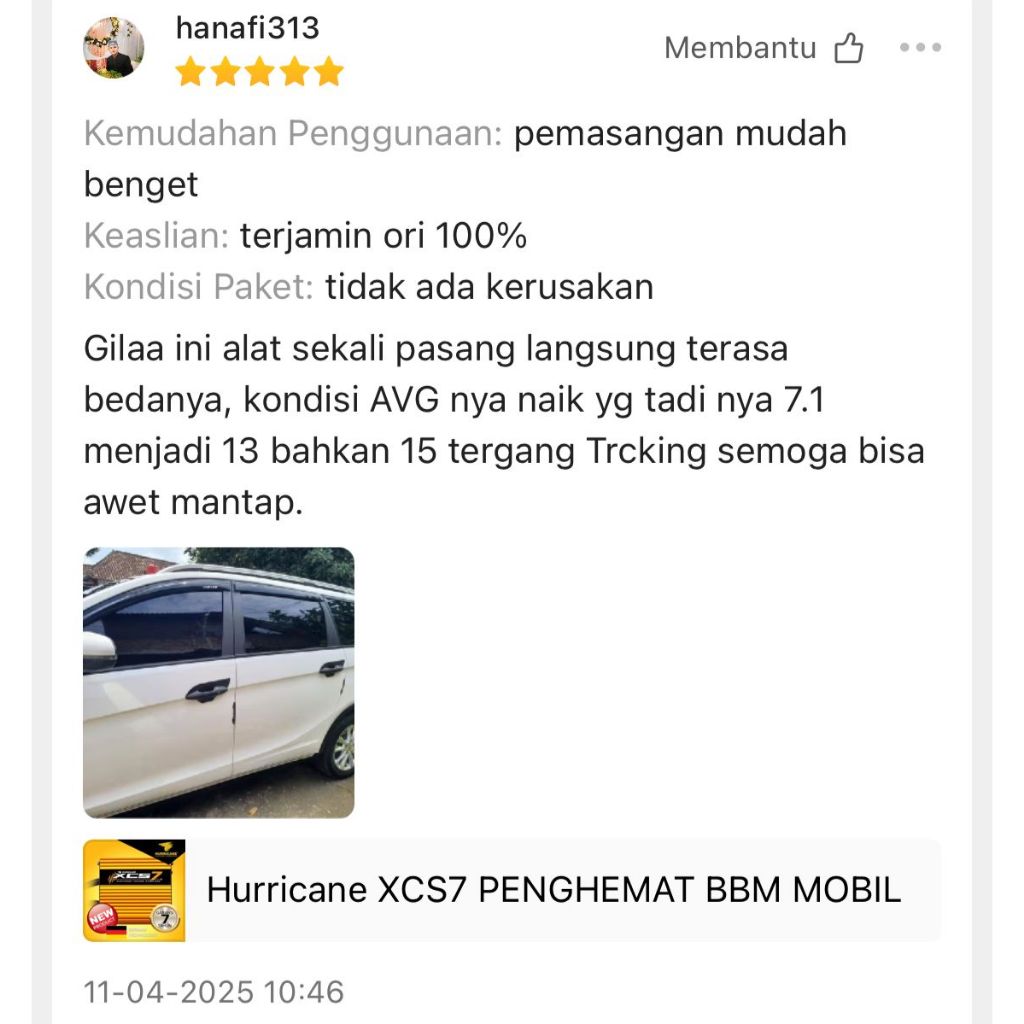The image size is (1024, 1024).
Task: View hanafi313's profile avatar
Action: tap(113, 47)
